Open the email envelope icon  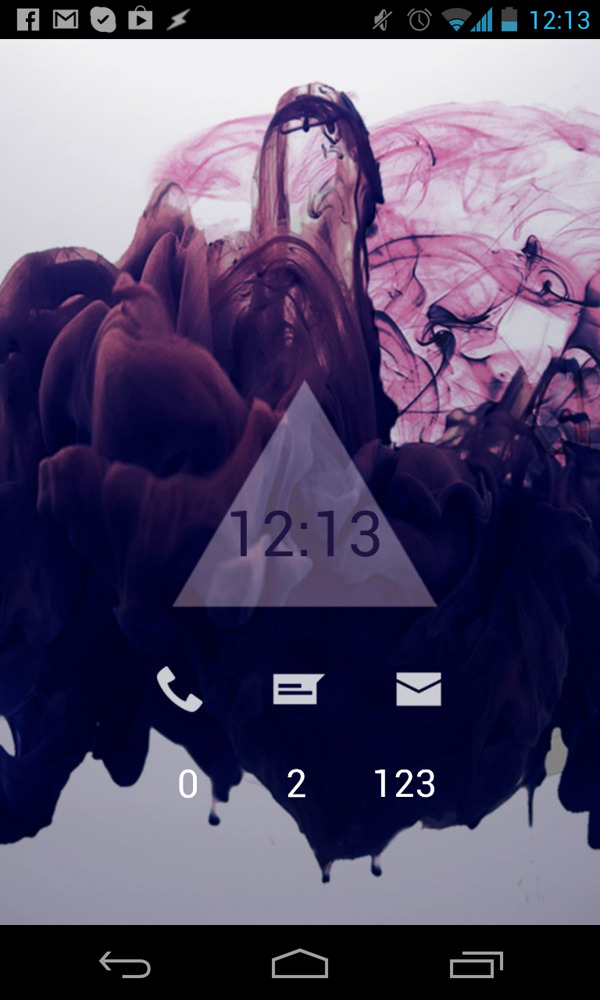418,689
